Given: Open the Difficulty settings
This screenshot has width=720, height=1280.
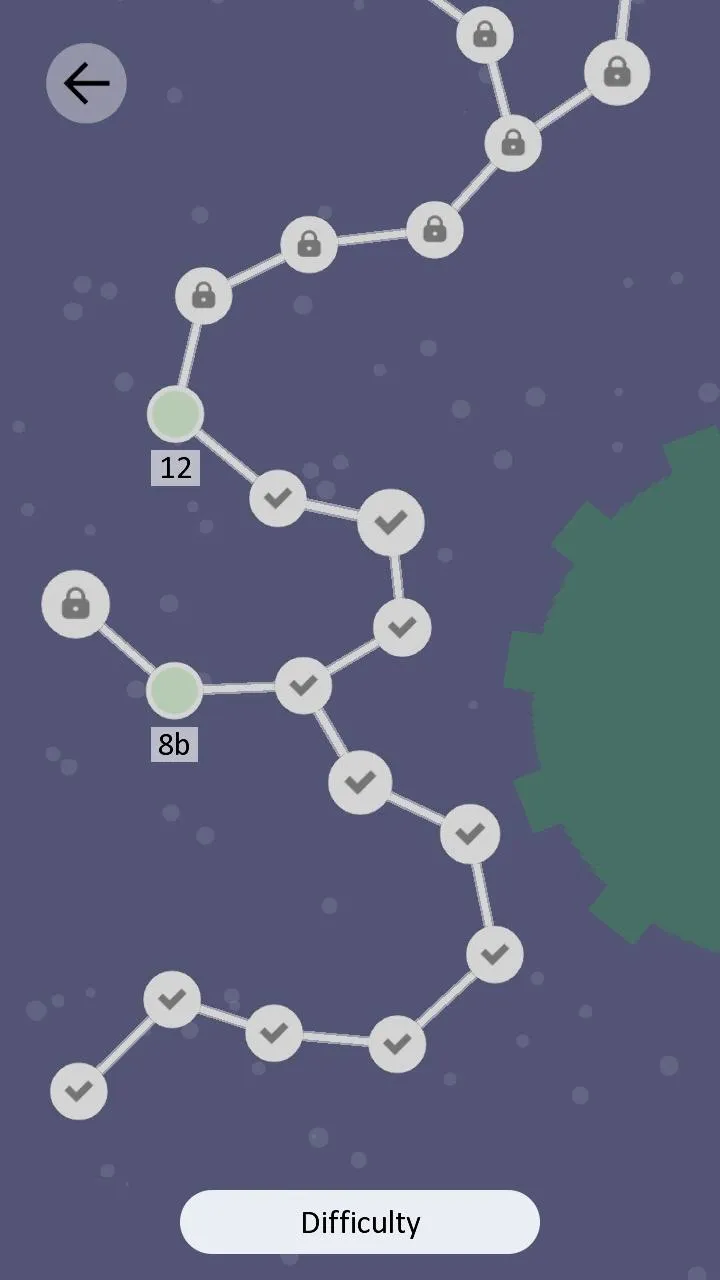Looking at the screenshot, I should pyautogui.click(x=360, y=1222).
